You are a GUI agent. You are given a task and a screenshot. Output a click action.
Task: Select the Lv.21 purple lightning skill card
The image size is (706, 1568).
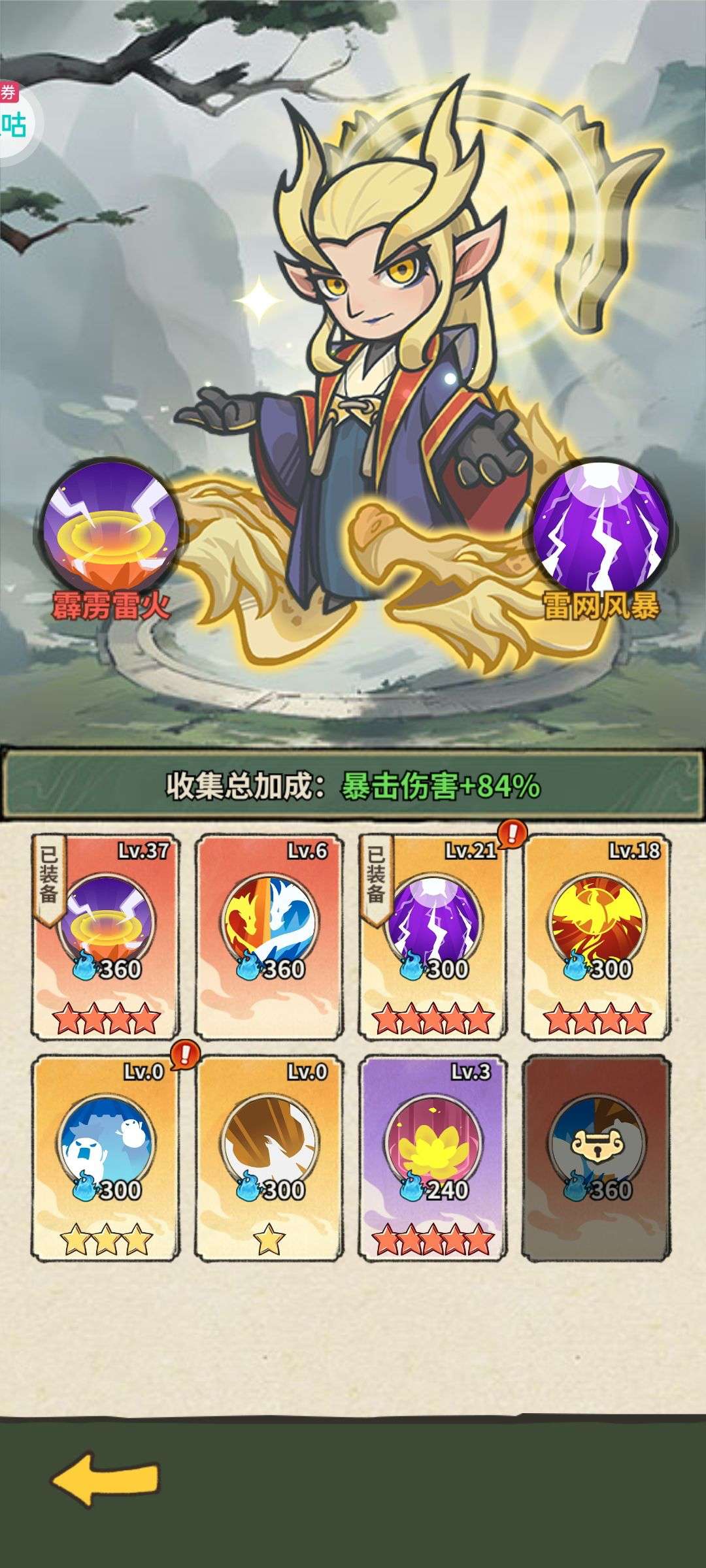click(x=432, y=936)
